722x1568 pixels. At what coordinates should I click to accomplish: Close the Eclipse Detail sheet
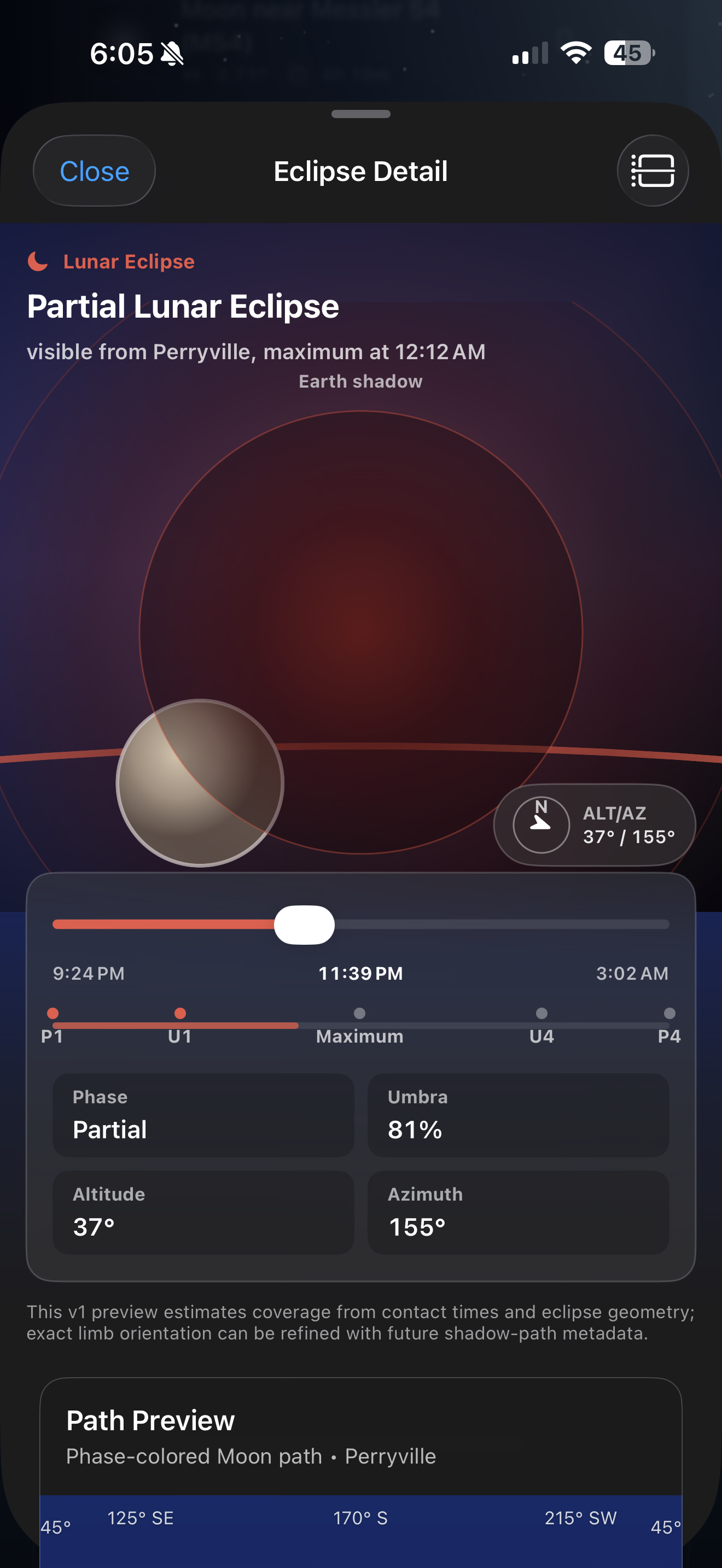[x=95, y=171]
